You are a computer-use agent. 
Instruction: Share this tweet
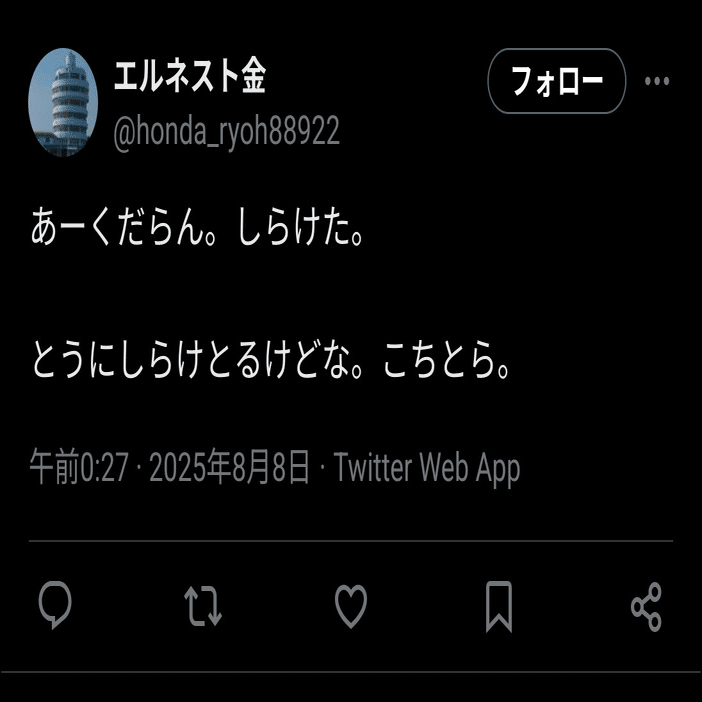[x=646, y=606]
